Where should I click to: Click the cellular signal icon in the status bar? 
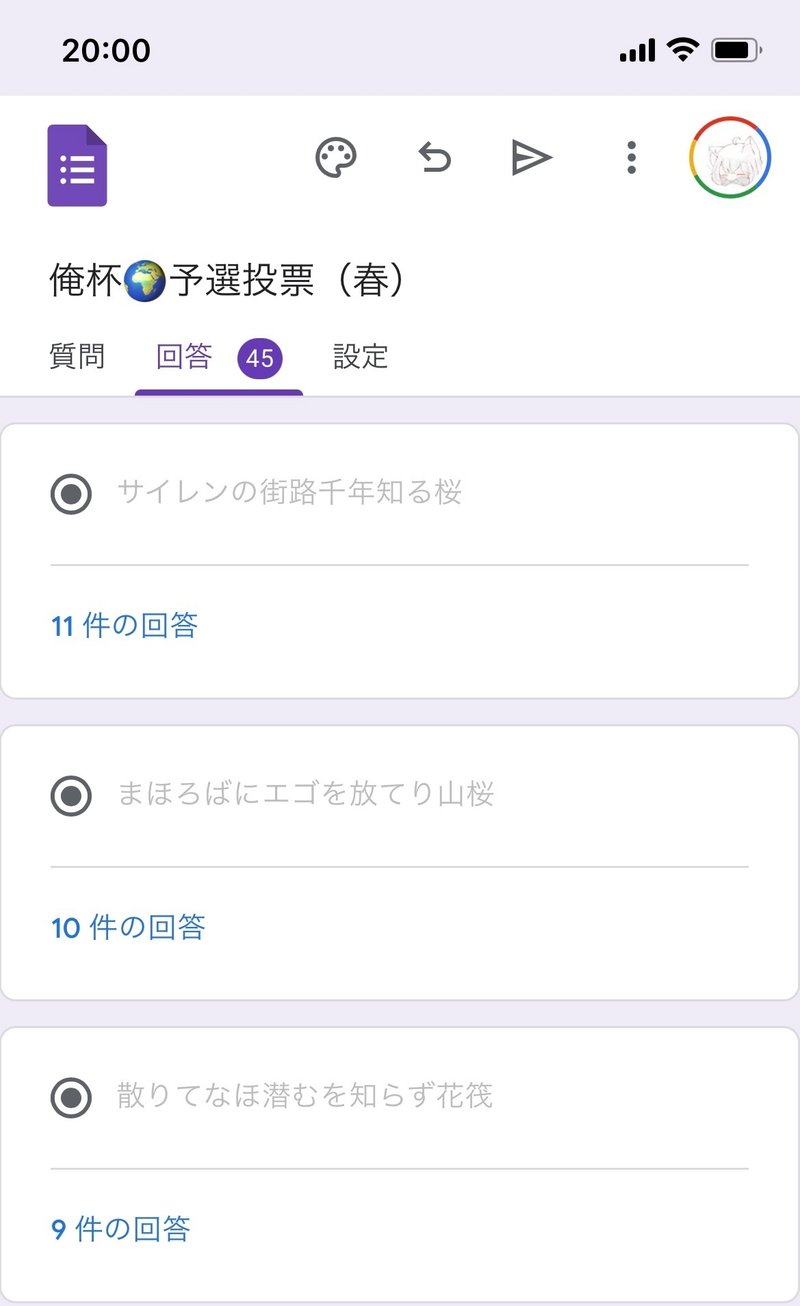tap(637, 49)
